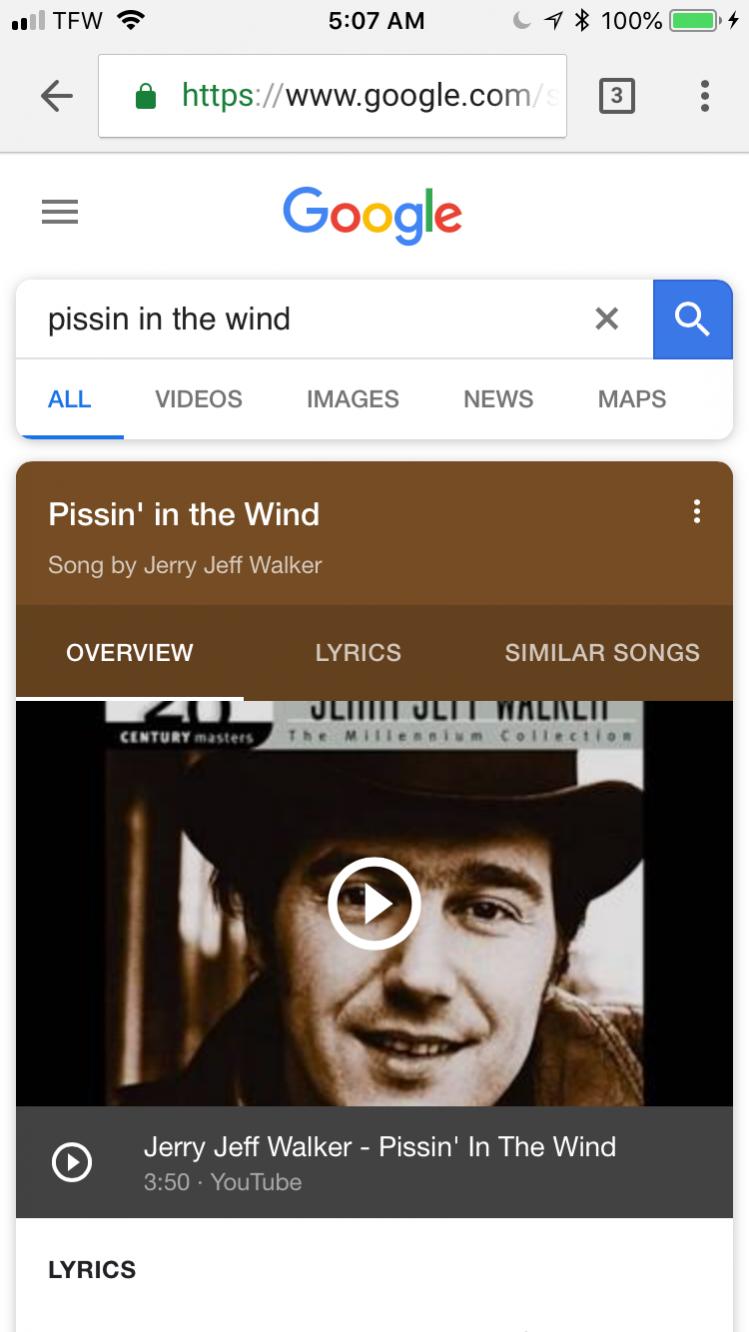Tap the blue search magnifier button
The width and height of the screenshot is (749, 1332).
693,319
